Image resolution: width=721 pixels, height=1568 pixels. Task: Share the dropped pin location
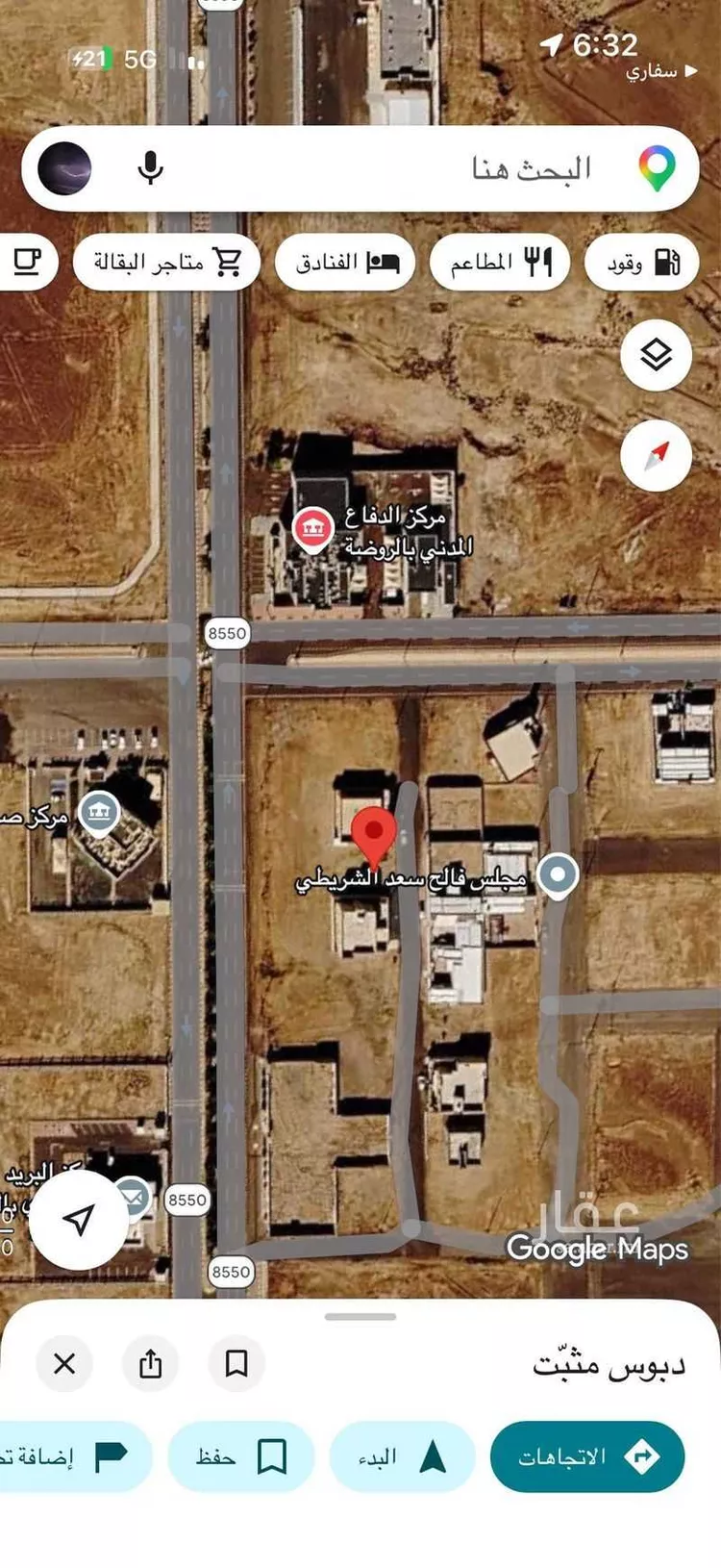pyautogui.click(x=151, y=1363)
